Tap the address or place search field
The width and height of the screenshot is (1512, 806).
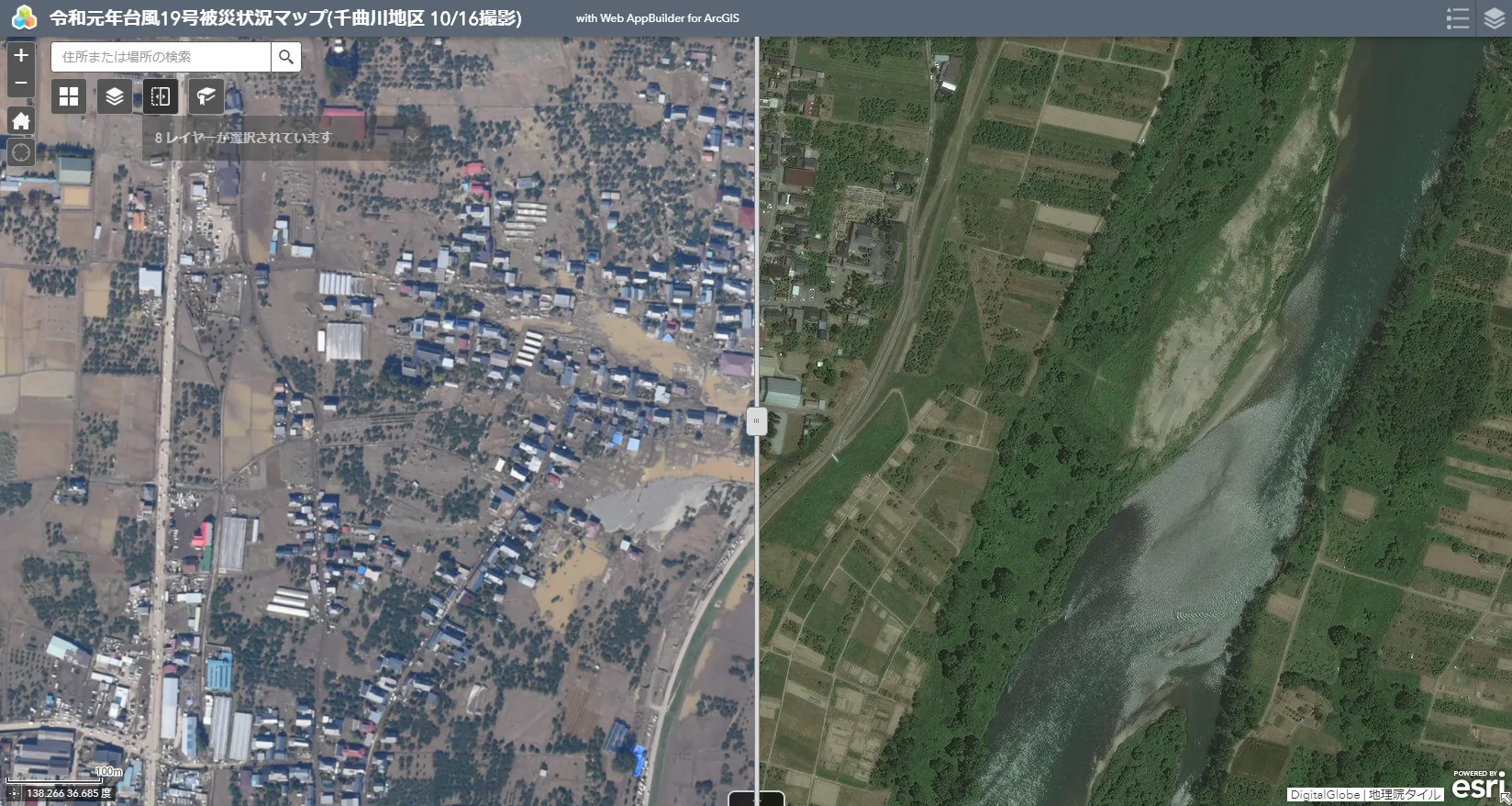[x=161, y=57]
